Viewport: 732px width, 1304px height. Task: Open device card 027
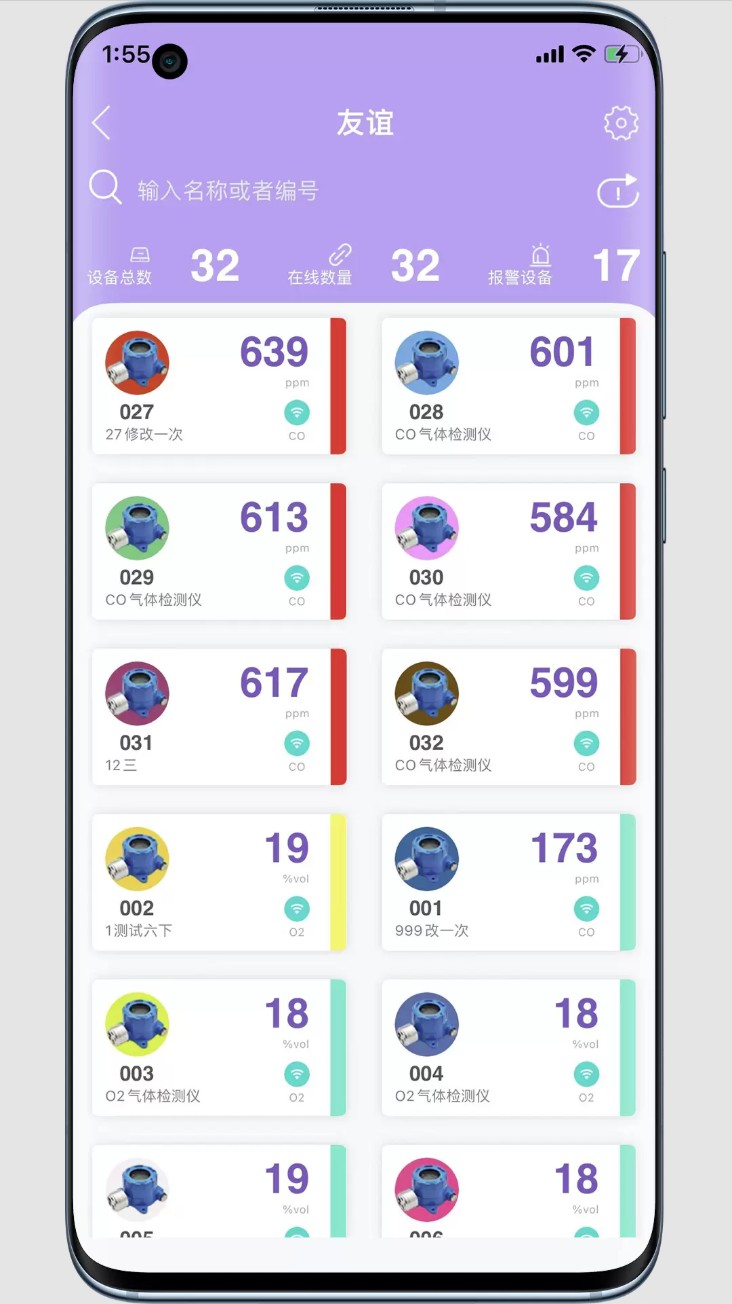tap(218, 386)
